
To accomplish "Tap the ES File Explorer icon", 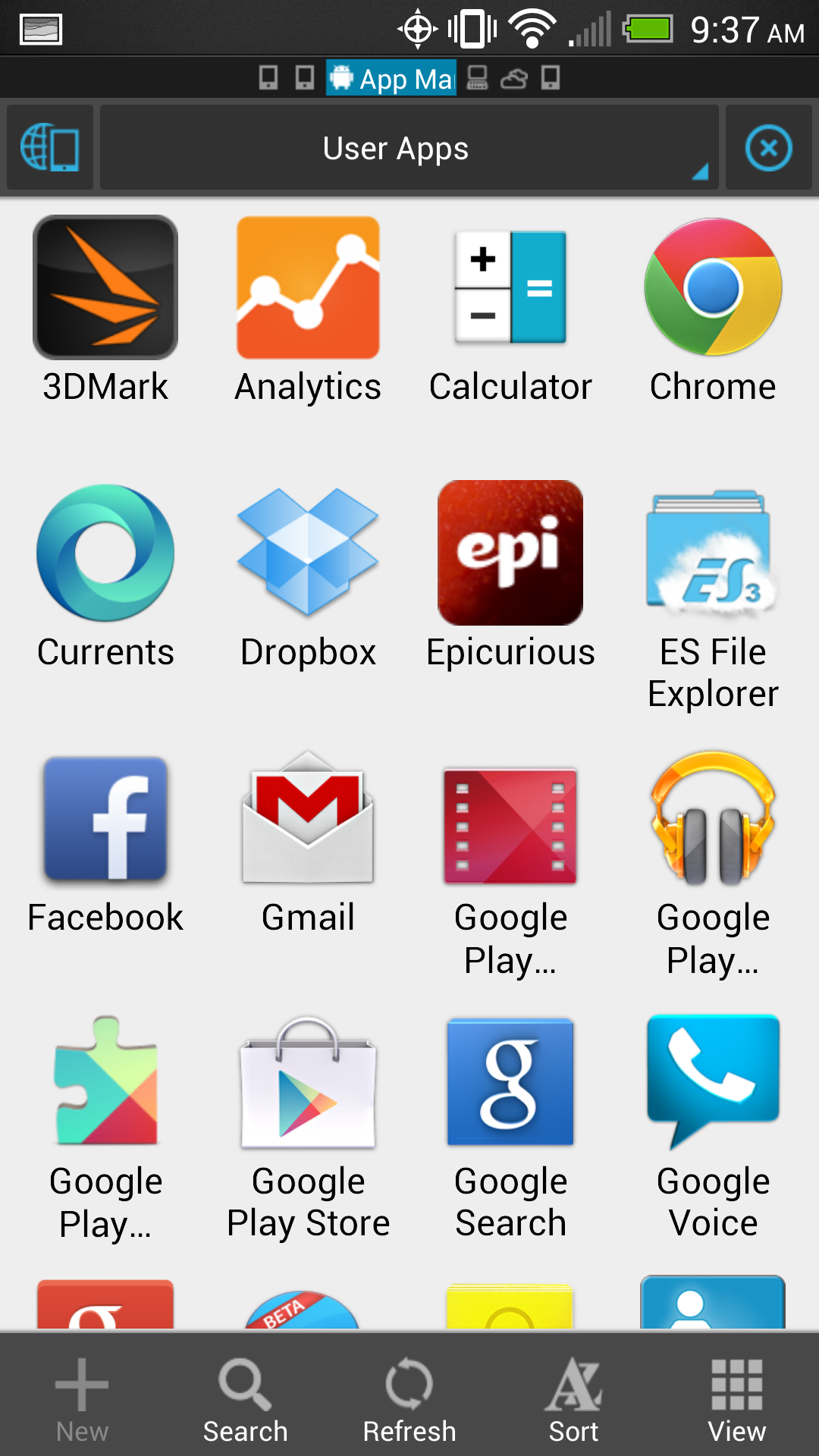I will [x=713, y=552].
